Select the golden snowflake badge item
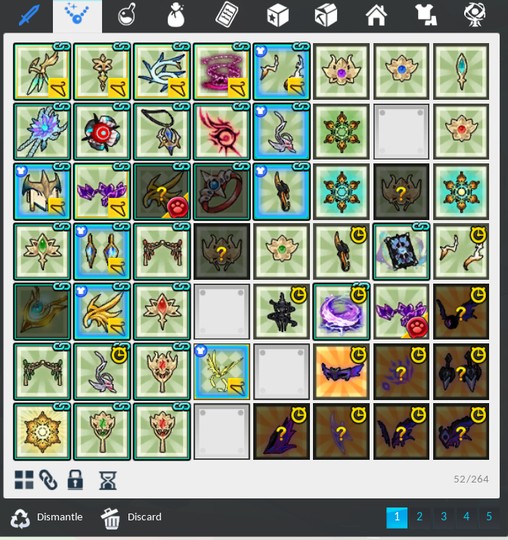This screenshot has height=540, width=508. [42, 432]
